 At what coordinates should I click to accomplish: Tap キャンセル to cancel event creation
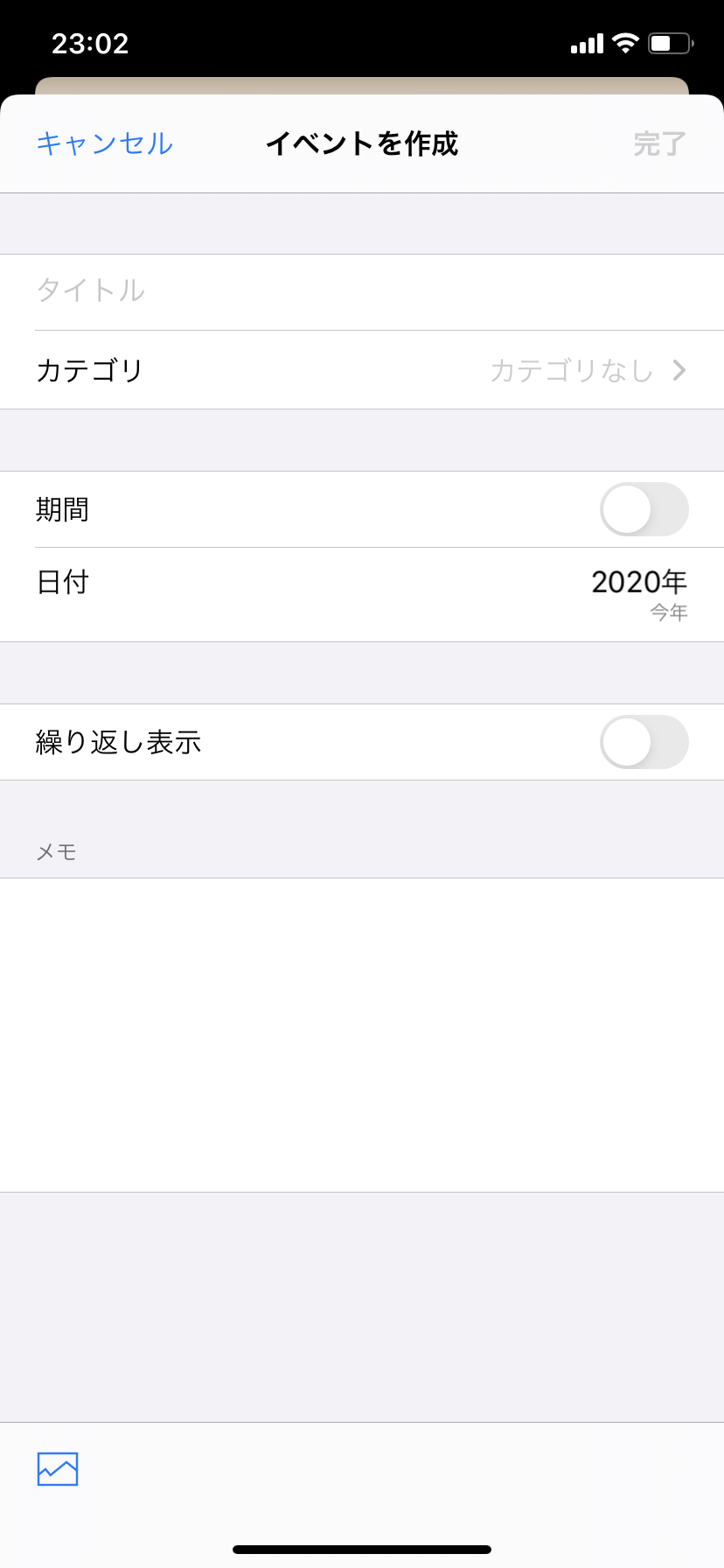pos(104,143)
